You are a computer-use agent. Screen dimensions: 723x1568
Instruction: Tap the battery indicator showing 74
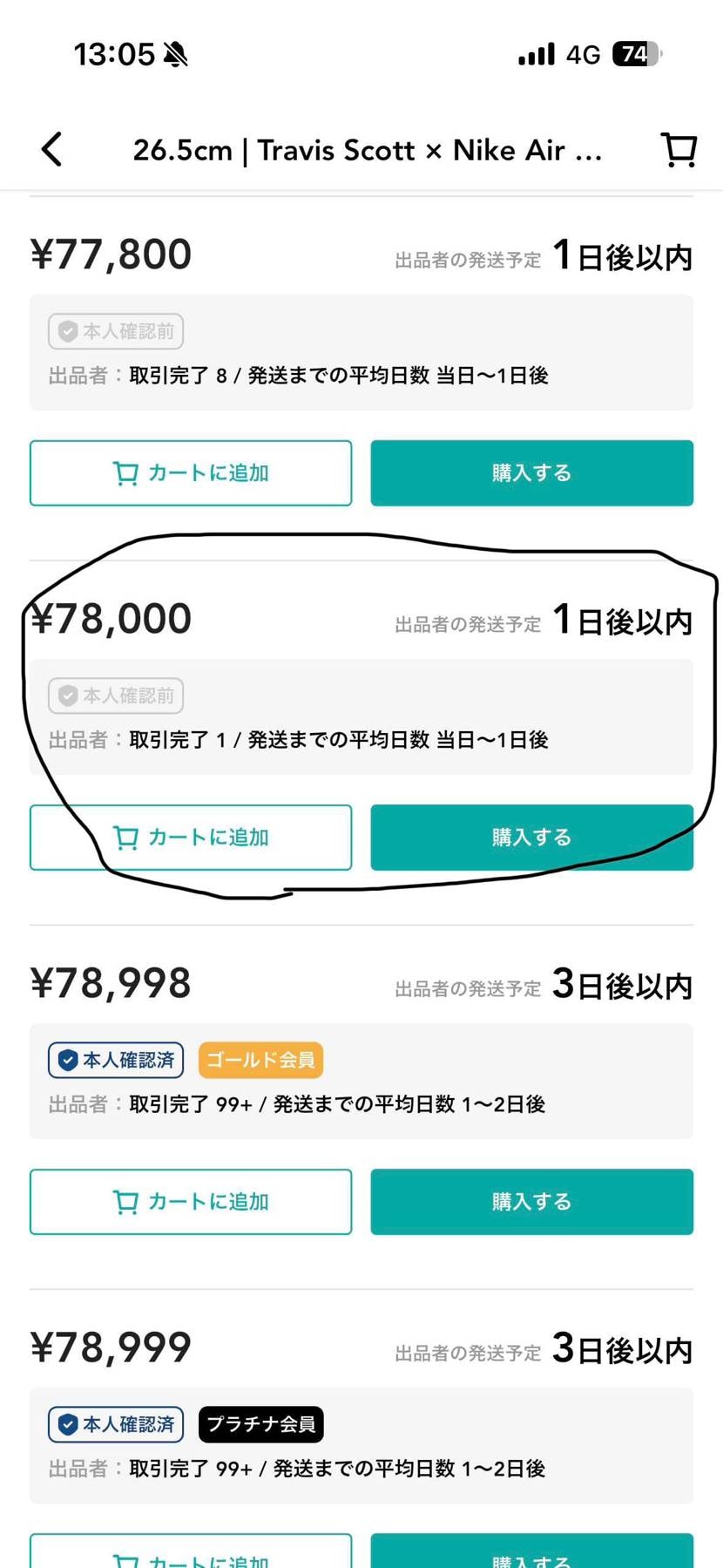(637, 53)
